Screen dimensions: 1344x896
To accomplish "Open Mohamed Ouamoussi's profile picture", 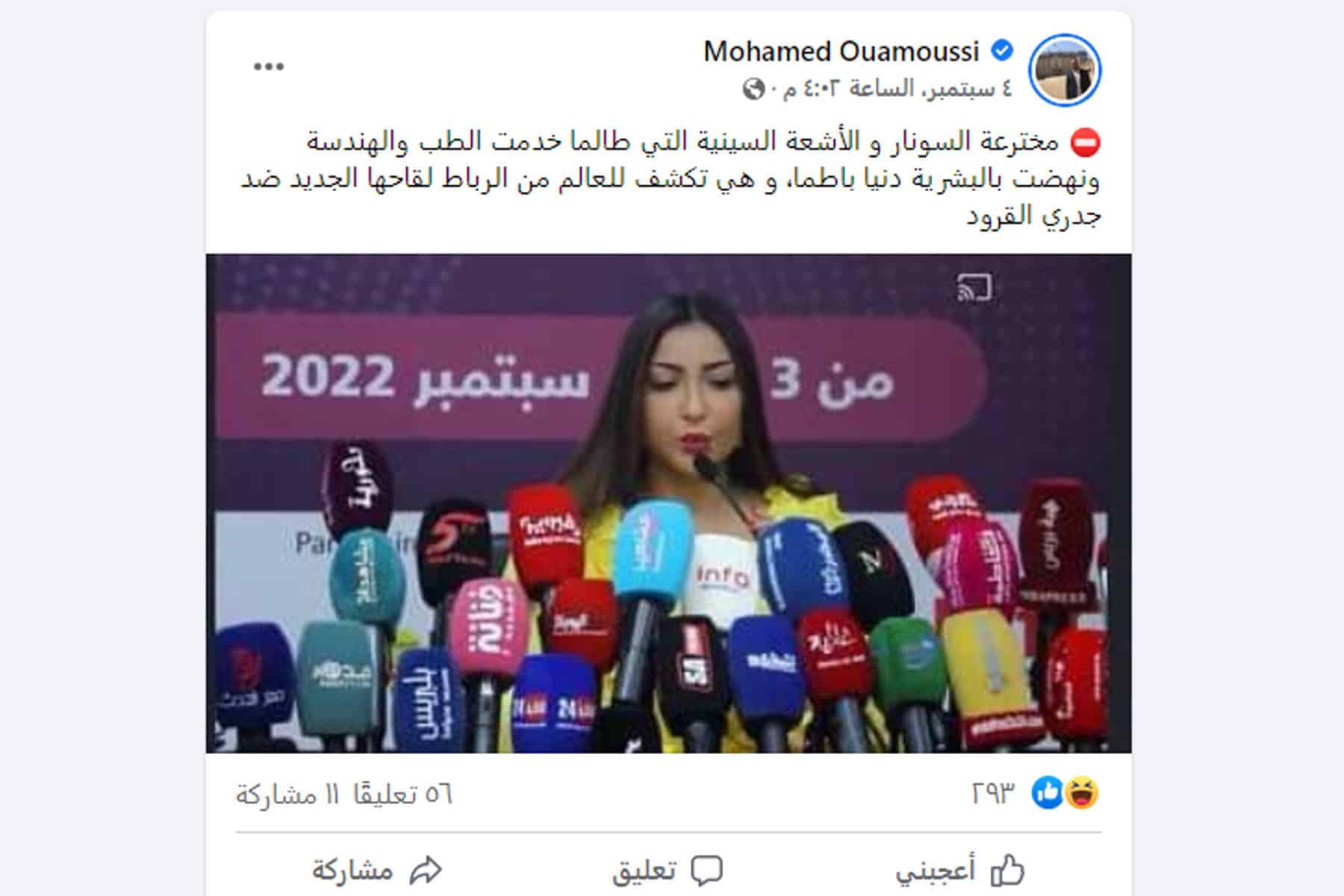I will pyautogui.click(x=1064, y=69).
